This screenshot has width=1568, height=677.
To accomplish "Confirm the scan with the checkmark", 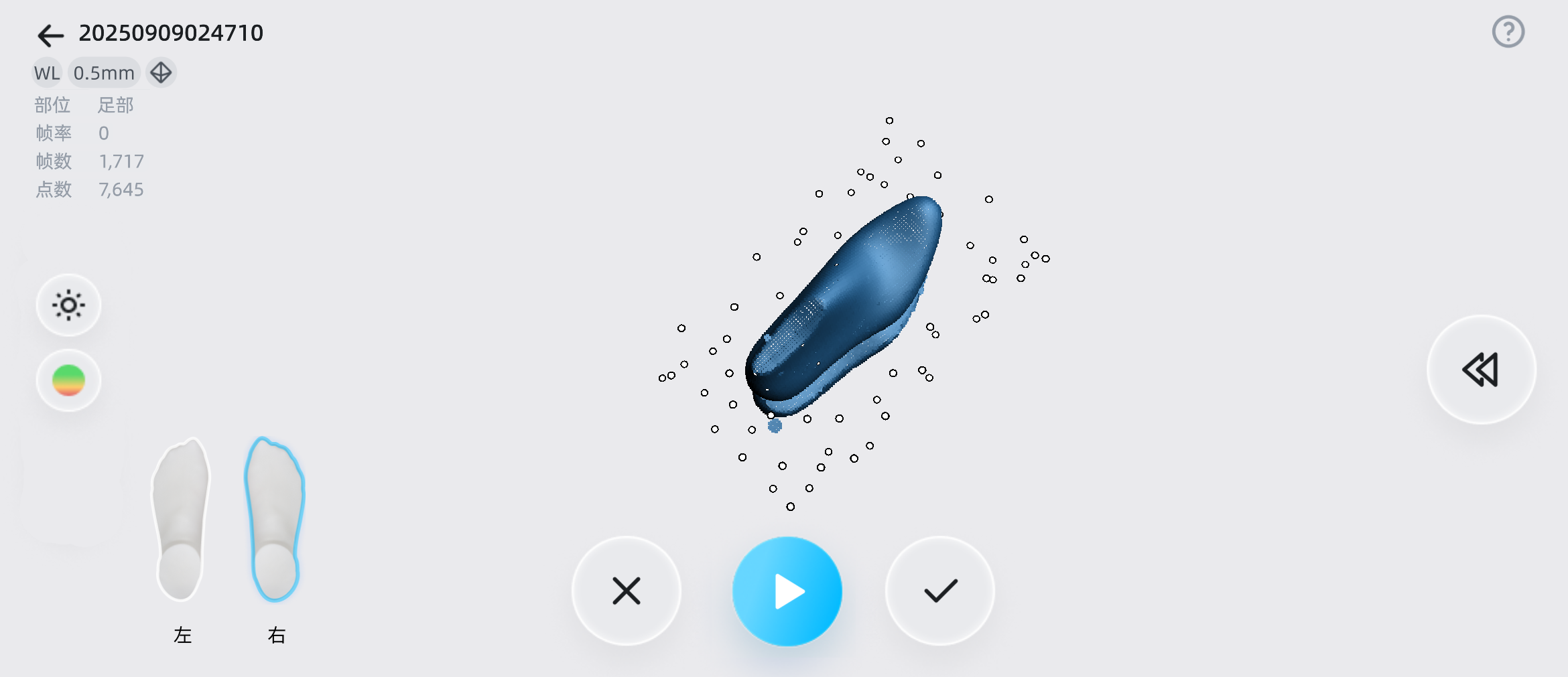I will 940,591.
